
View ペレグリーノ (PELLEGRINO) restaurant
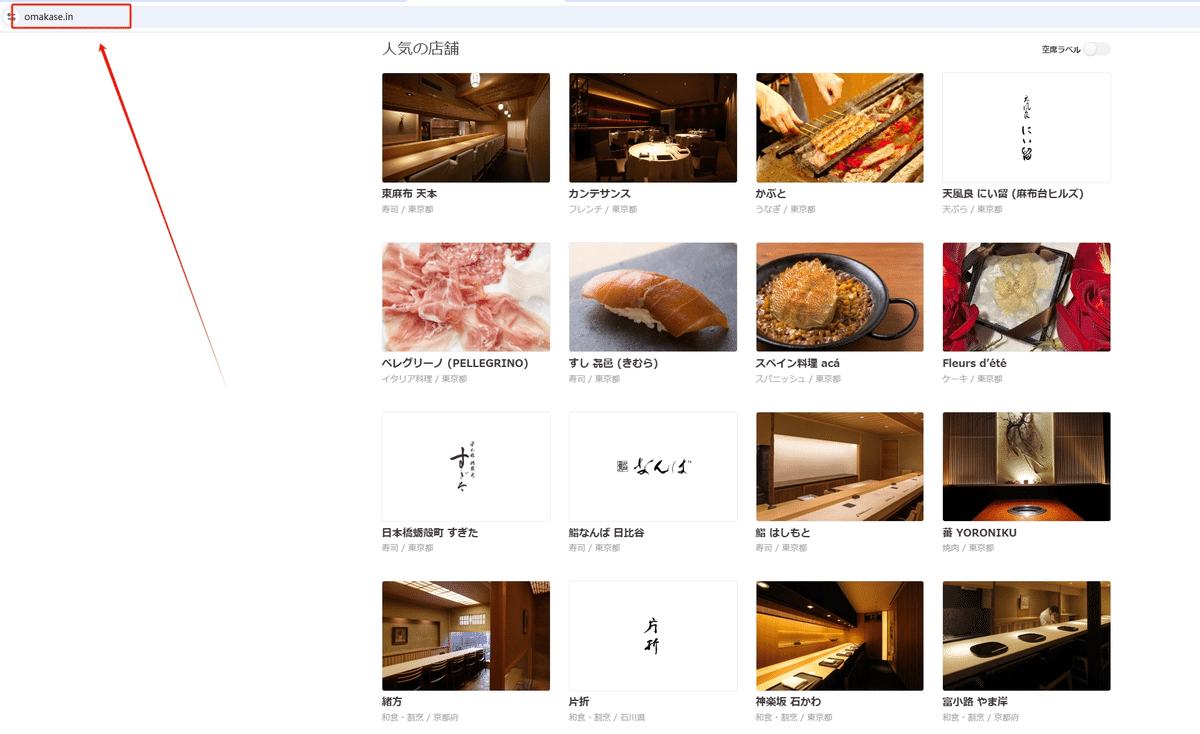(x=466, y=313)
